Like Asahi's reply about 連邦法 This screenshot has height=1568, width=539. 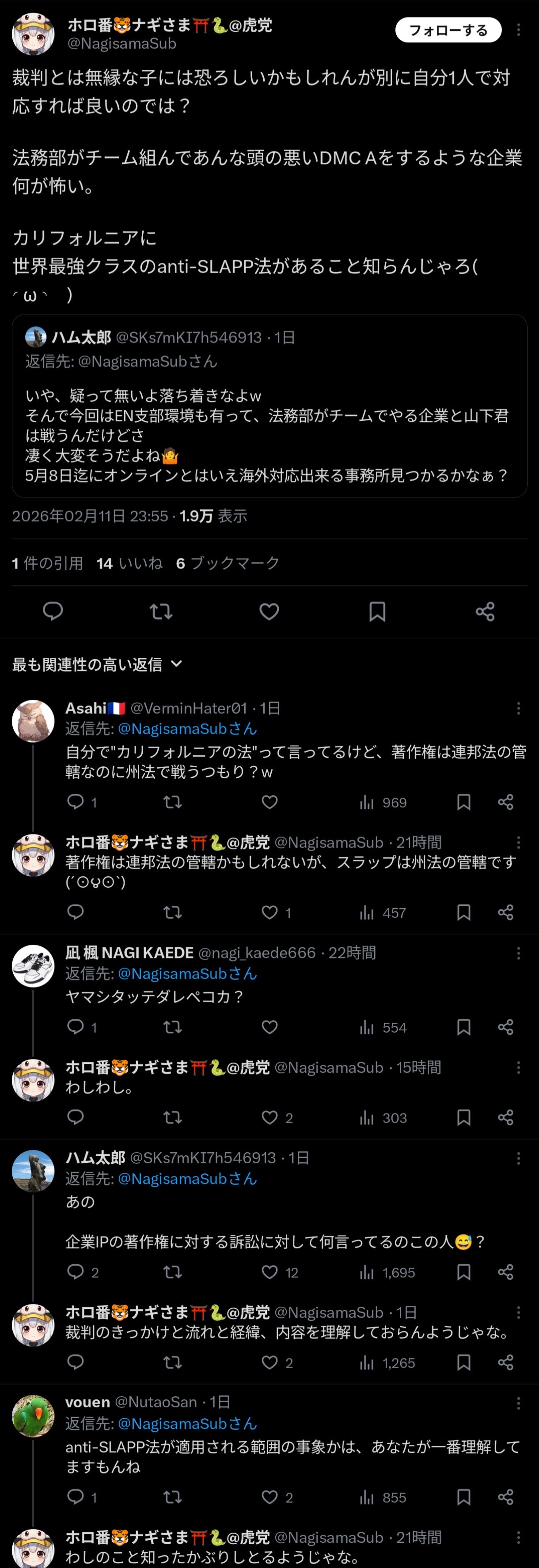pos(269,802)
